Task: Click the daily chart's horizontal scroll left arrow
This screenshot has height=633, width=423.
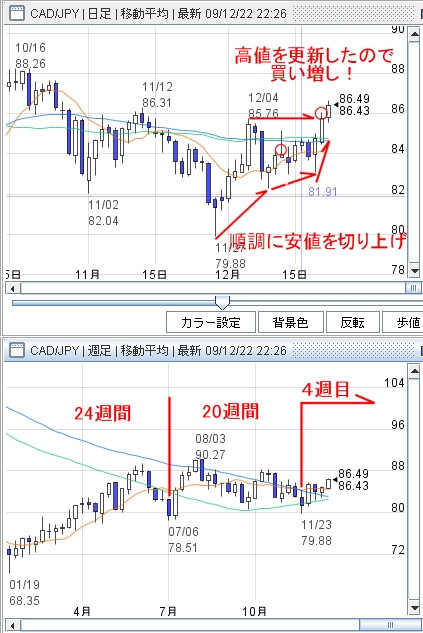Action: click(13, 288)
